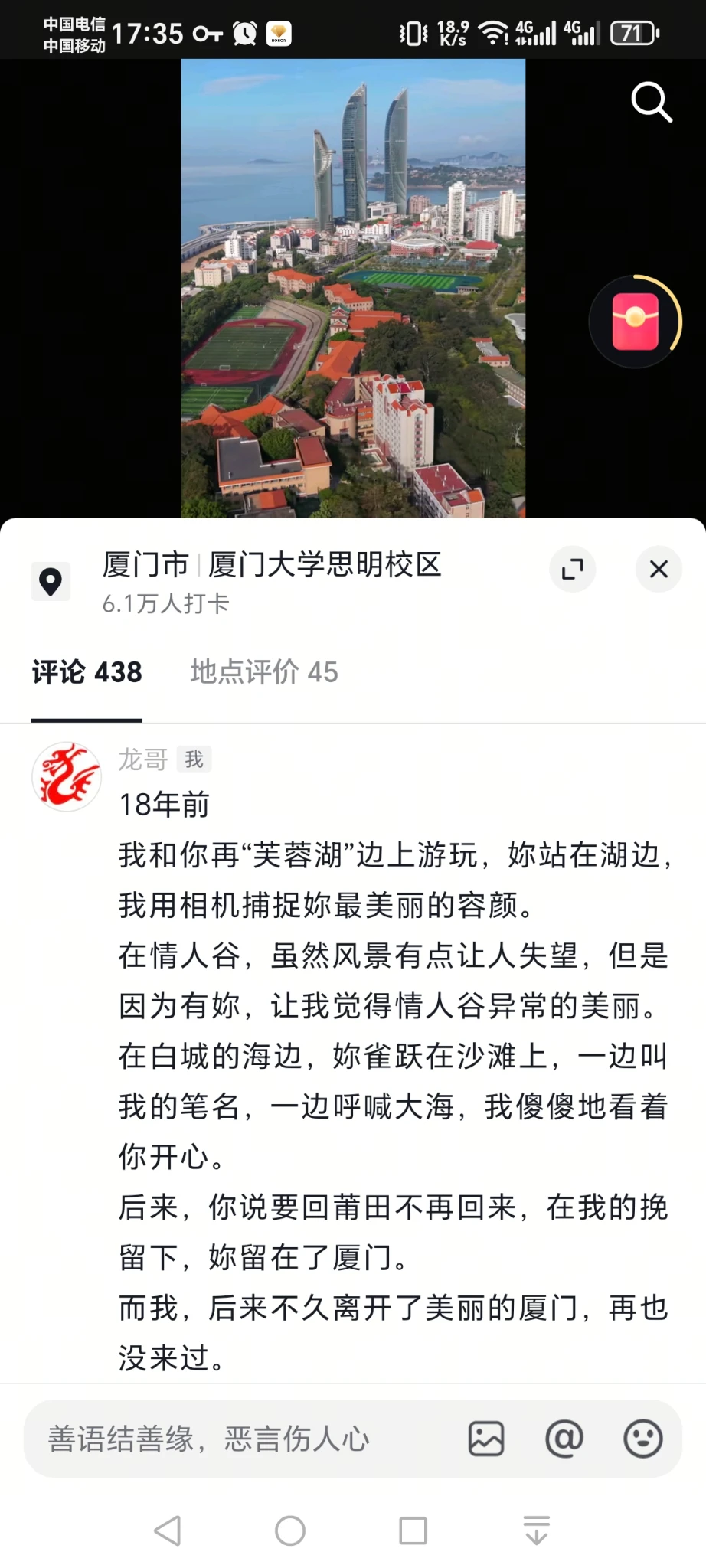The width and height of the screenshot is (706, 1568).
Task: Go back using system back button
Action: tap(168, 1530)
